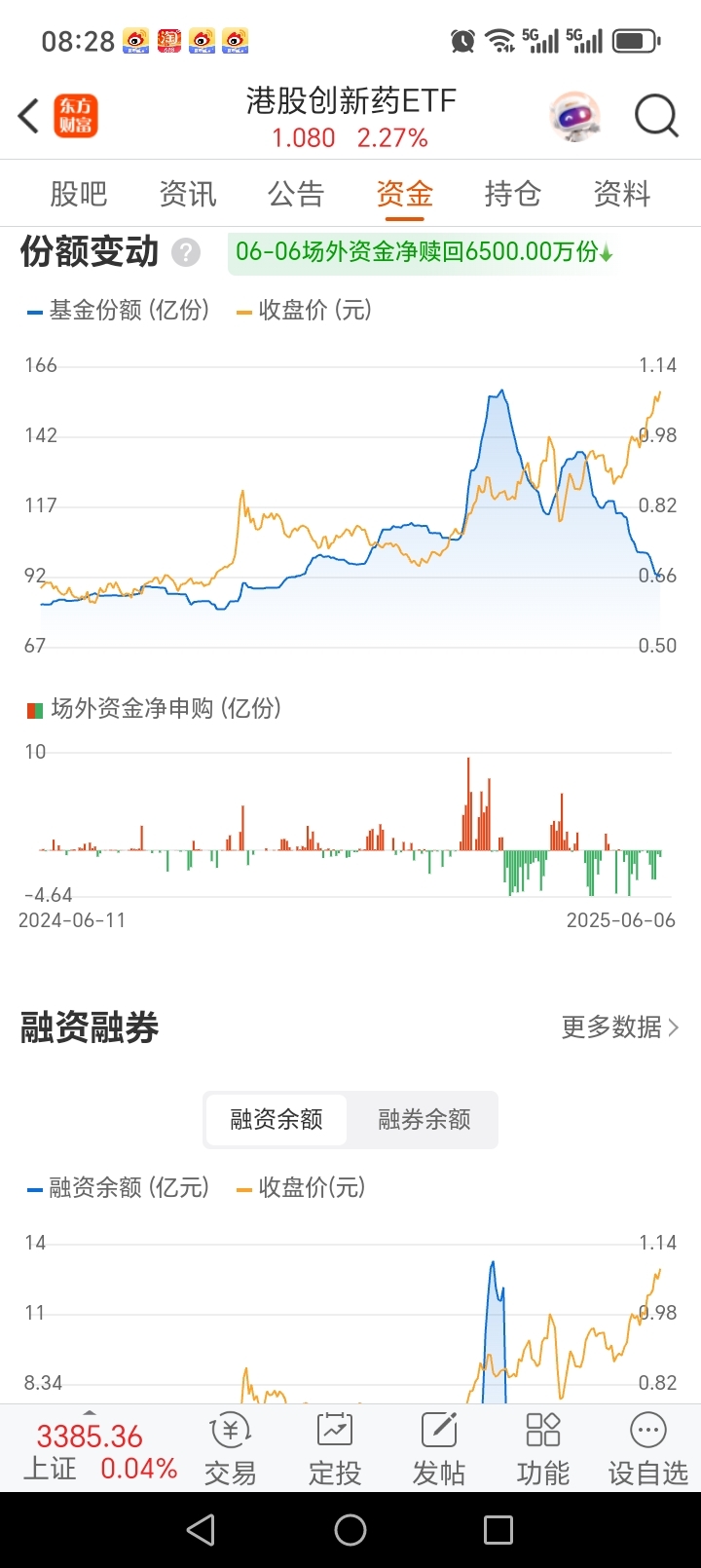Expand 更多数据 with its chevron
Viewport: 701px width, 1568px height.
617,1027
